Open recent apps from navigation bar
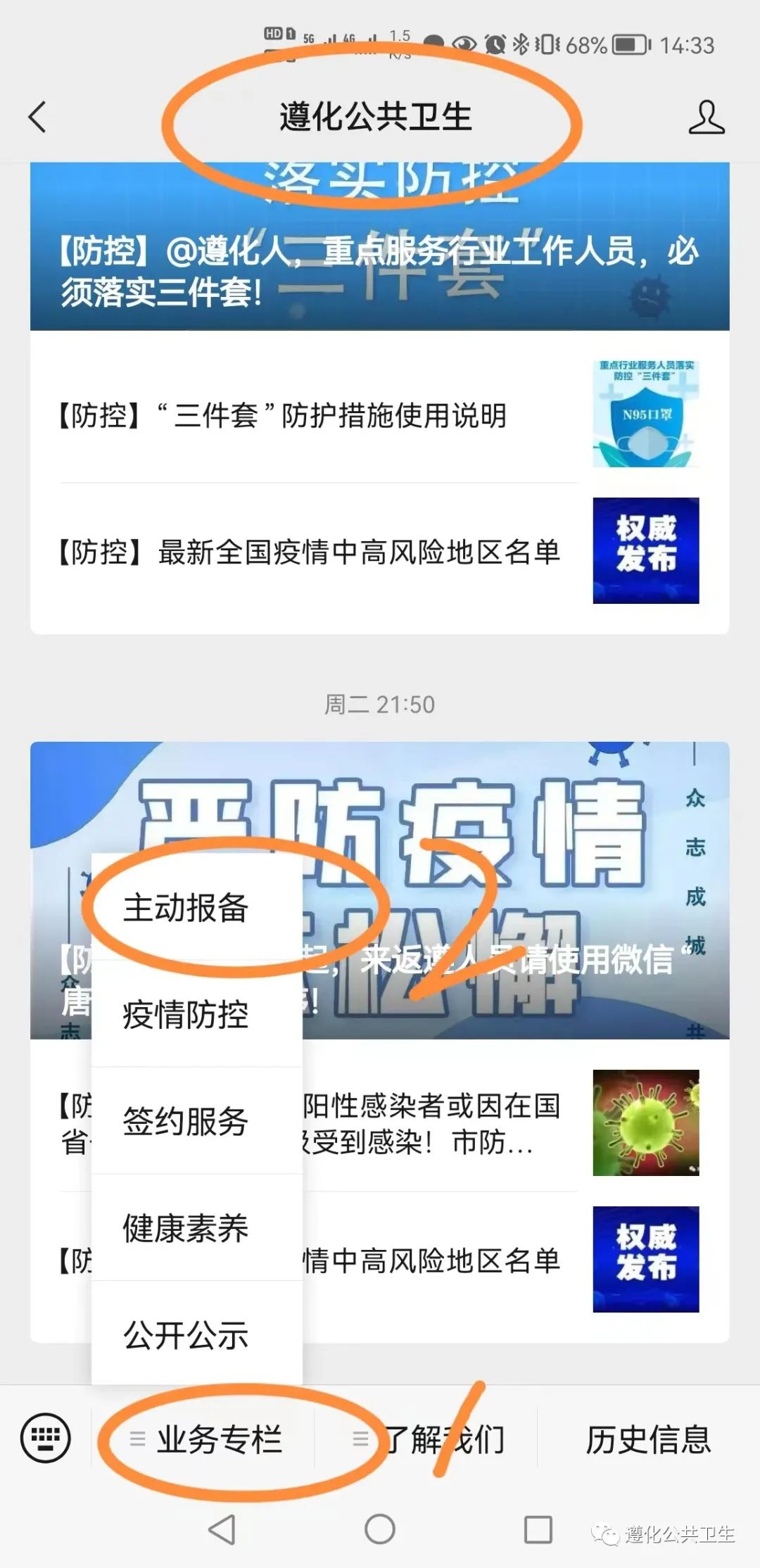Screen dimensions: 760x1568 (538, 1529)
